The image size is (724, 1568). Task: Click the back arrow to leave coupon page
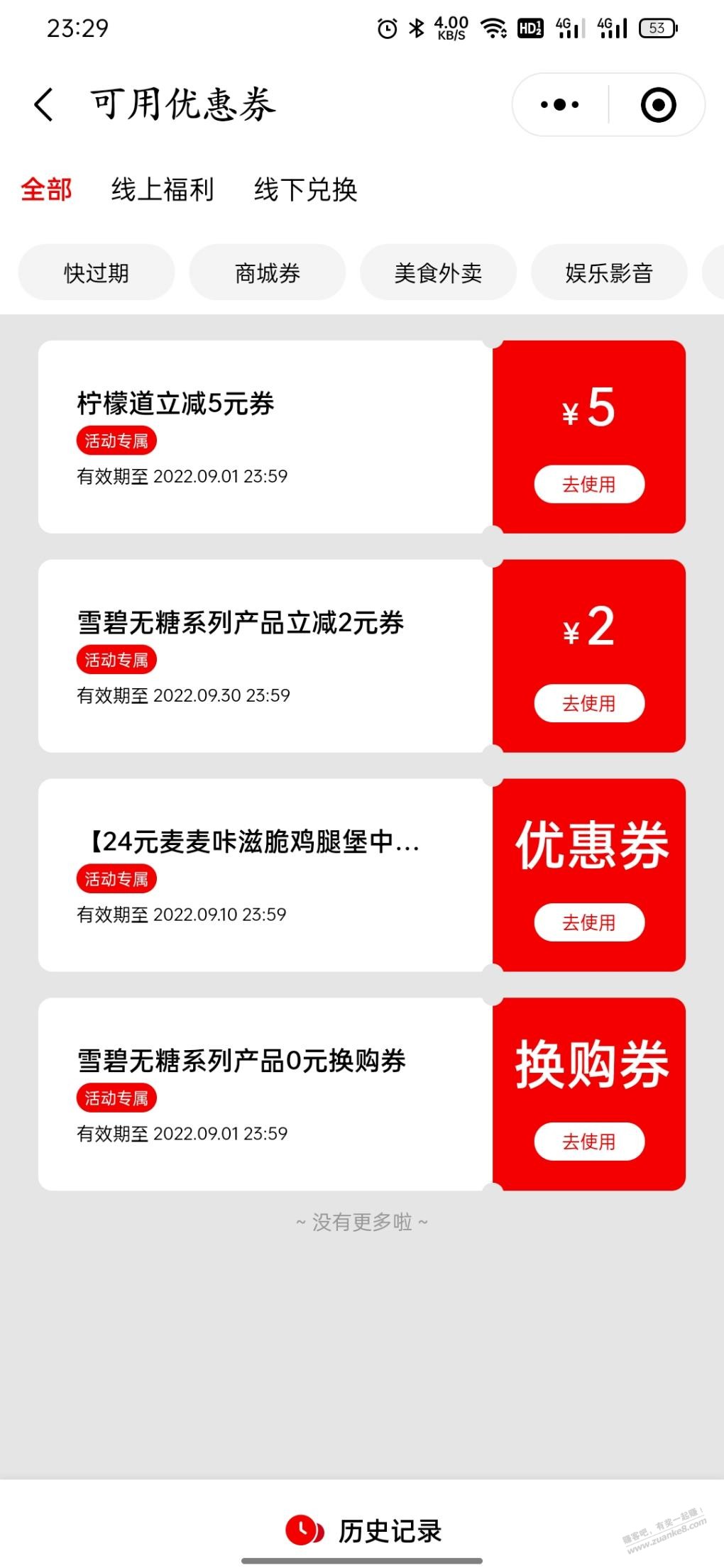coord(44,104)
